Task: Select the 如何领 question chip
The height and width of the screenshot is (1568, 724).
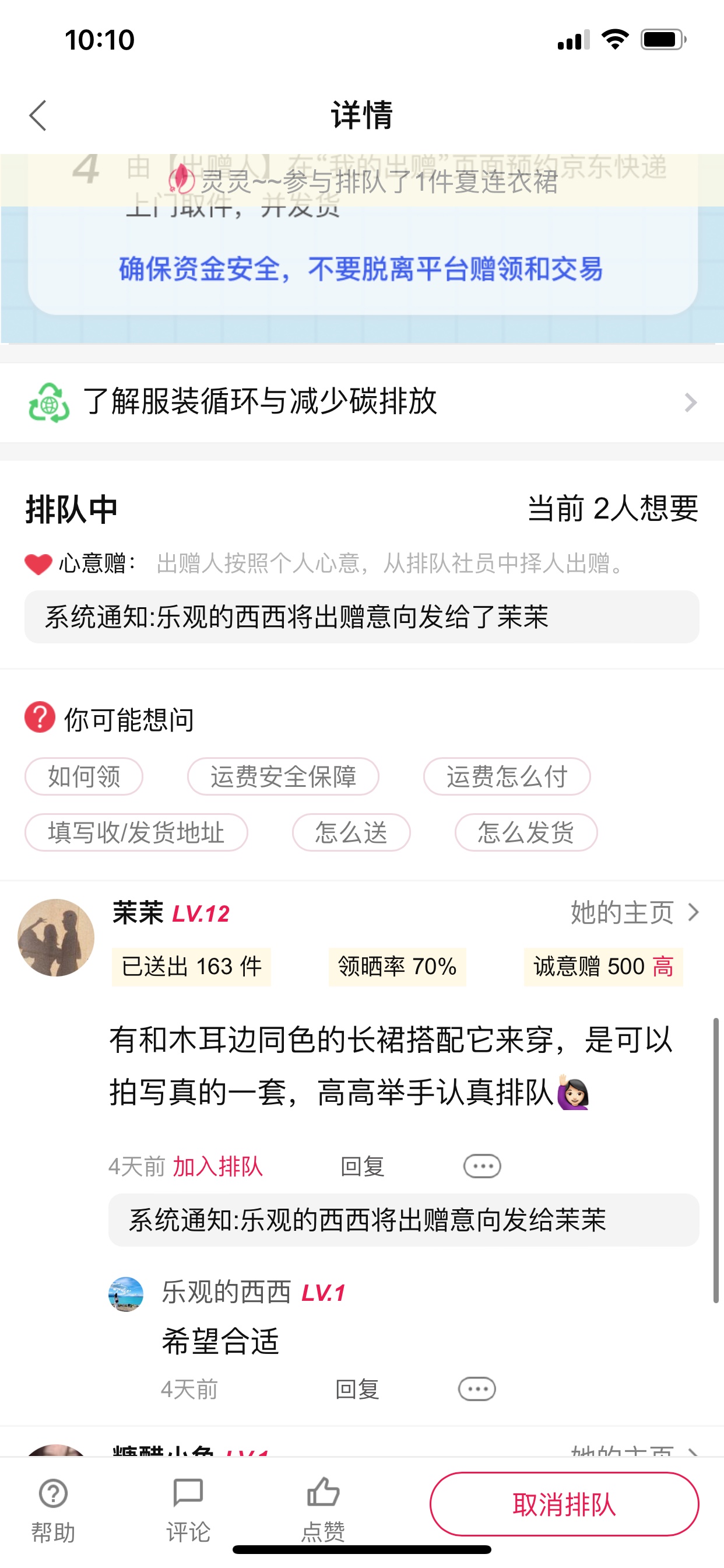Action: [x=84, y=776]
